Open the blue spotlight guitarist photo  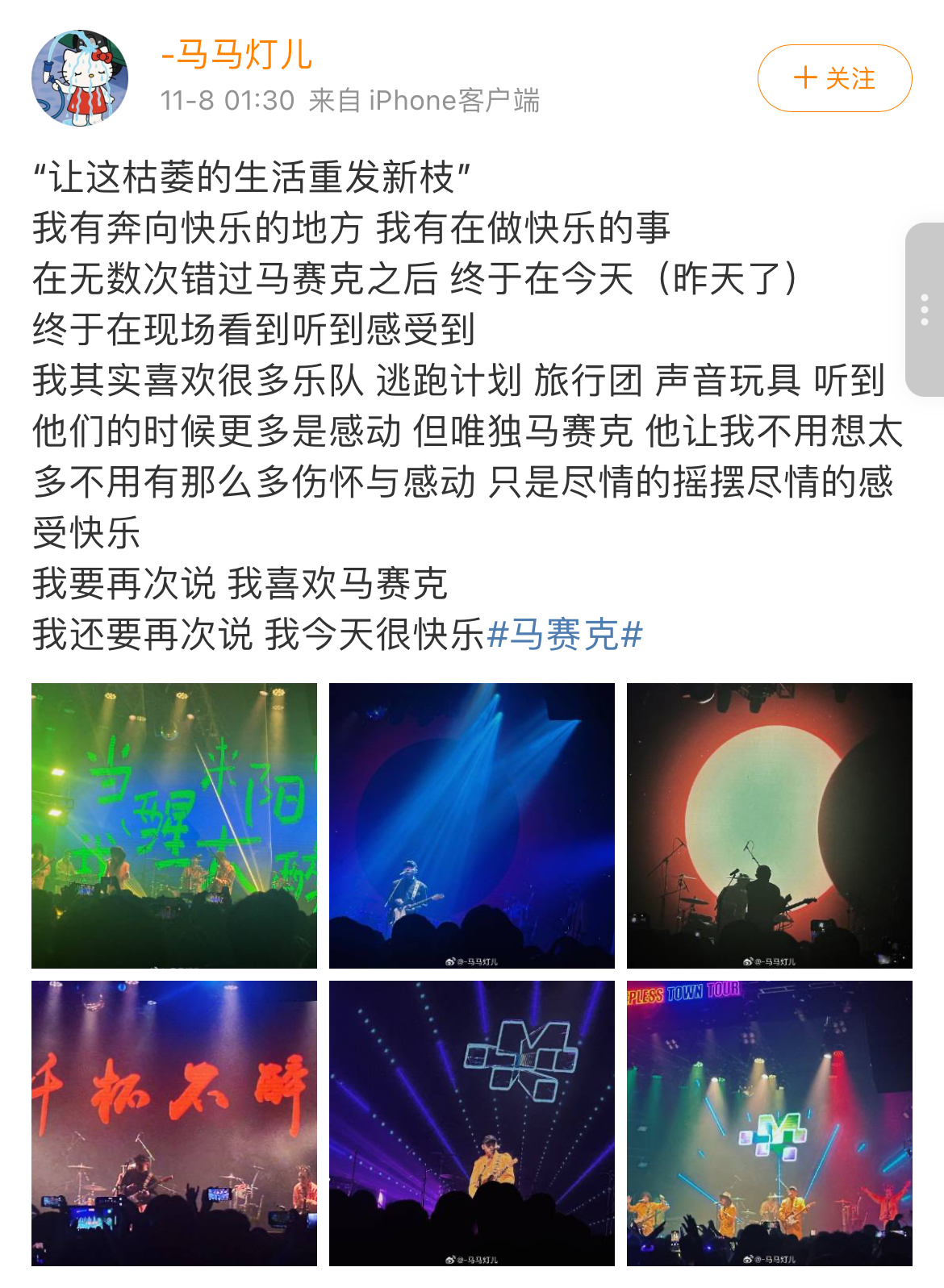click(x=471, y=825)
